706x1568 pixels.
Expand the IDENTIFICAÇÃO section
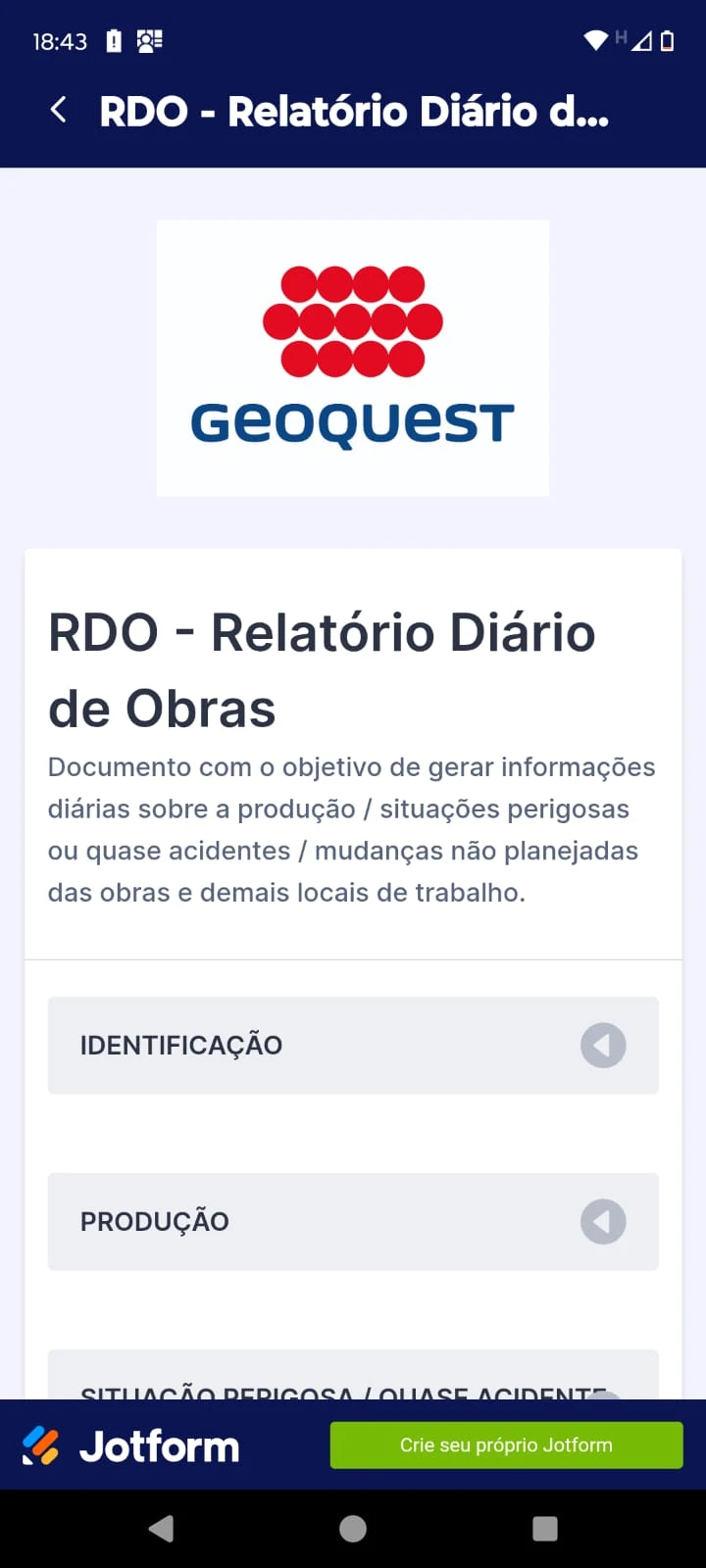point(353,1045)
